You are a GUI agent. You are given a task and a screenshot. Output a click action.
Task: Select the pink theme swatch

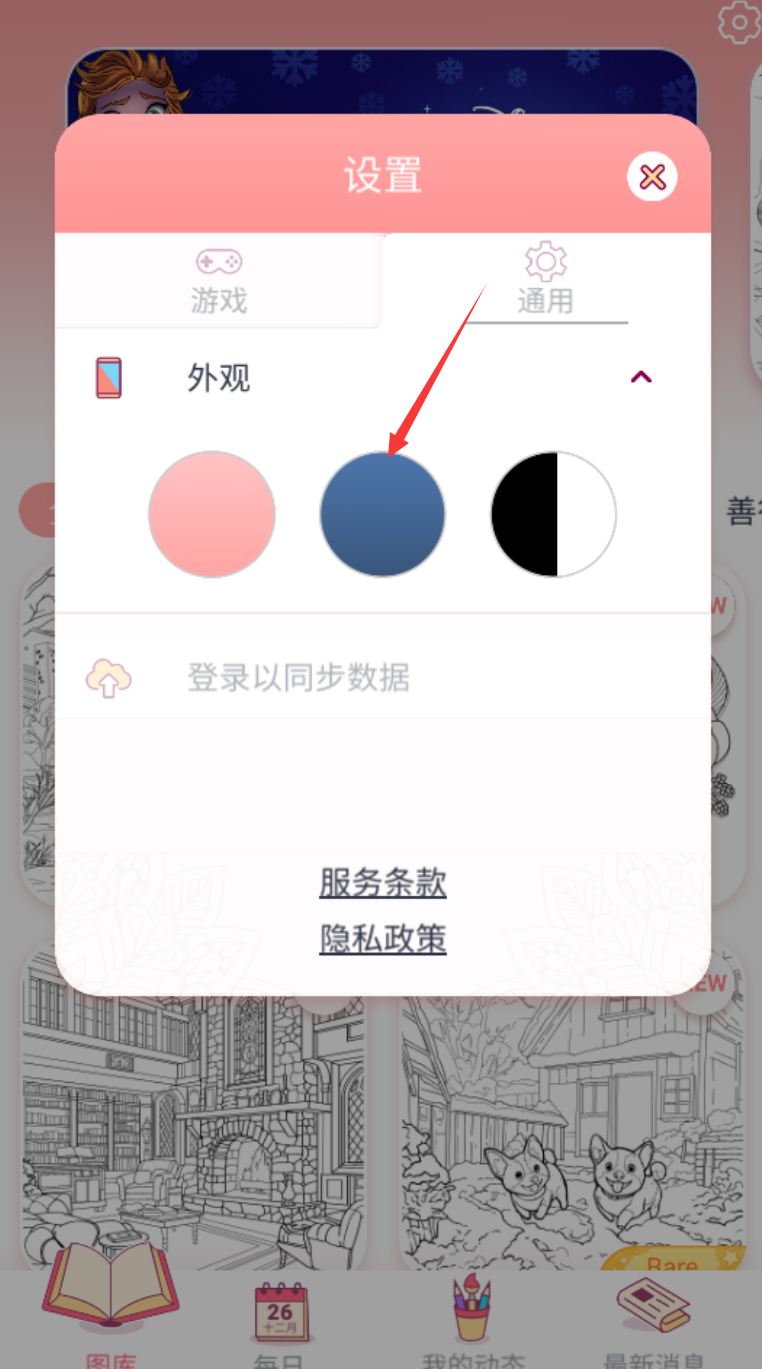pyautogui.click(x=212, y=514)
